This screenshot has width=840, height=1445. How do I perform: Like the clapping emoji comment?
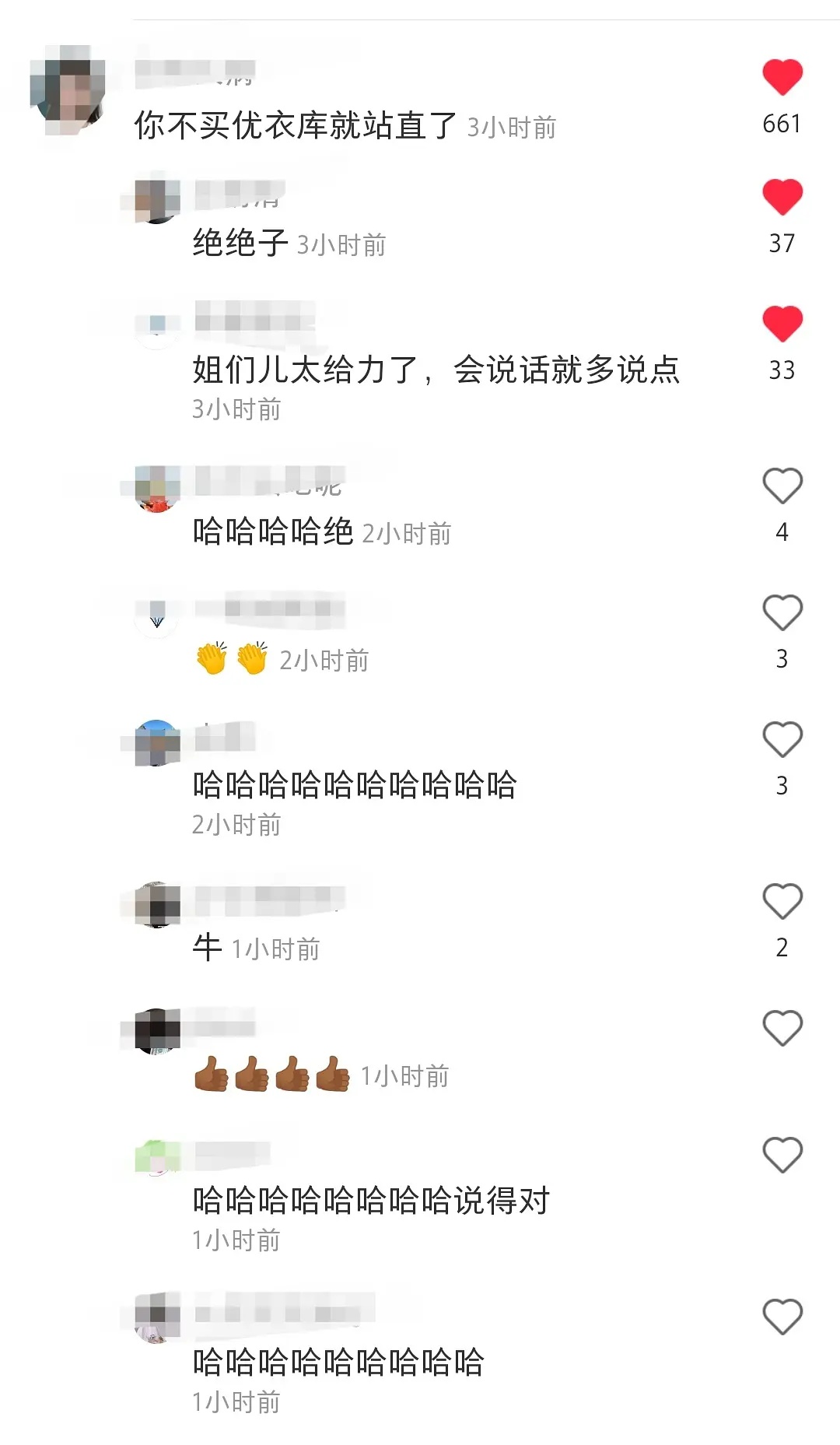780,614
